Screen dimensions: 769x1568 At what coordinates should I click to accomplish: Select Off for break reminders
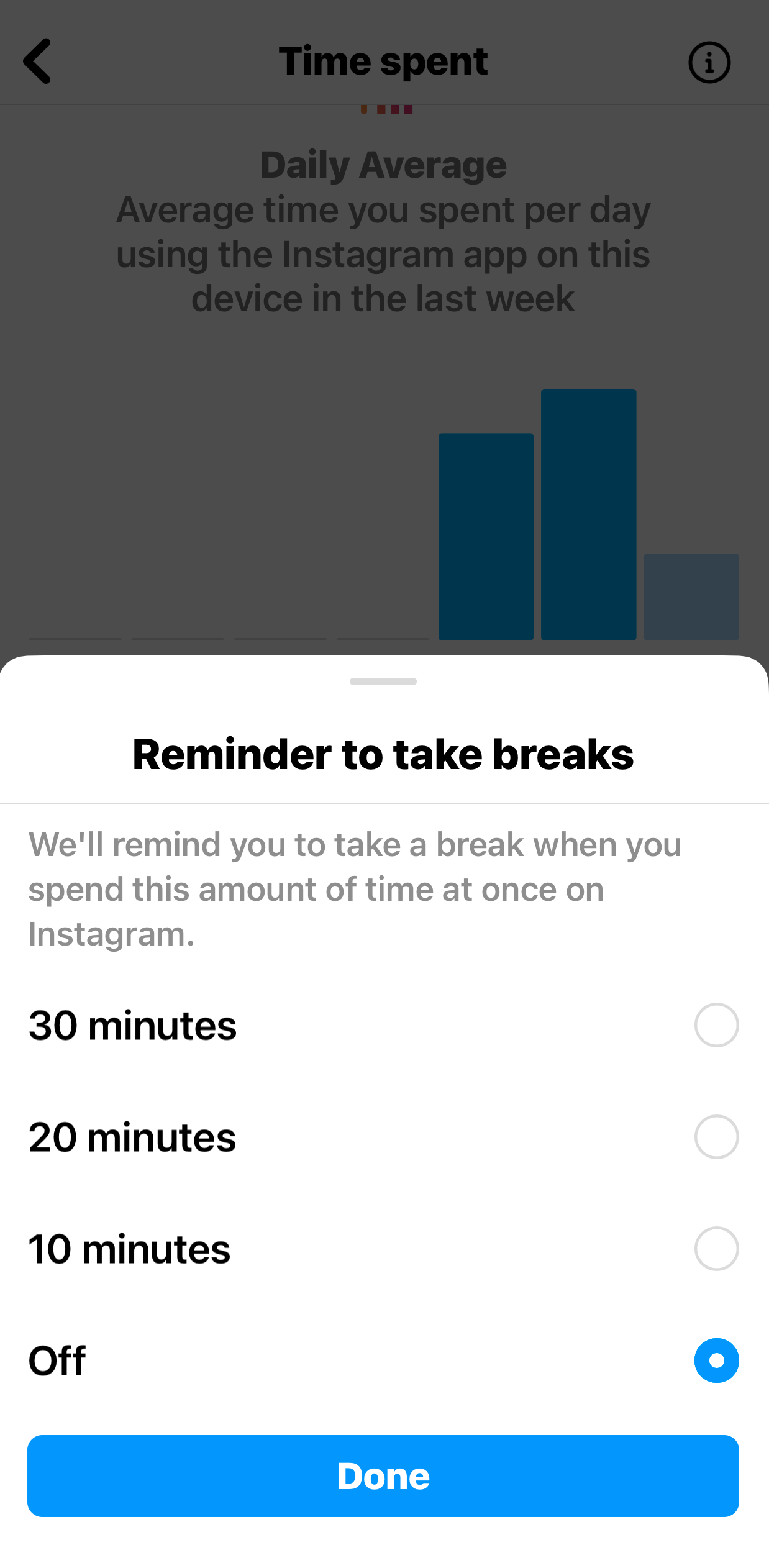click(x=716, y=1361)
